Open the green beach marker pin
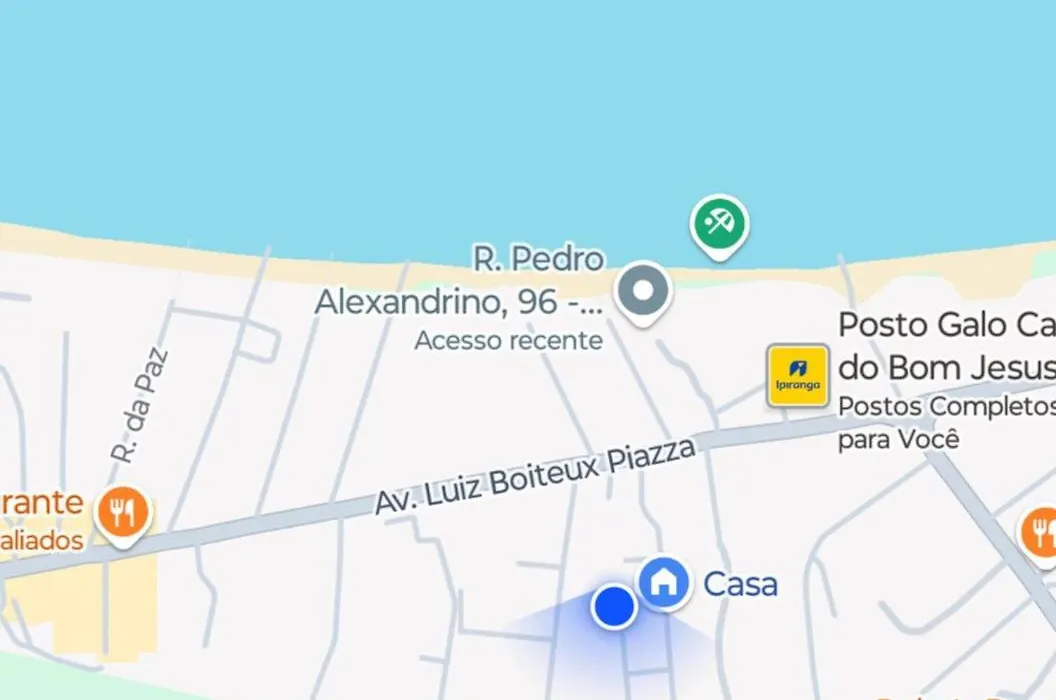Image resolution: width=1056 pixels, height=700 pixels. coord(719,224)
